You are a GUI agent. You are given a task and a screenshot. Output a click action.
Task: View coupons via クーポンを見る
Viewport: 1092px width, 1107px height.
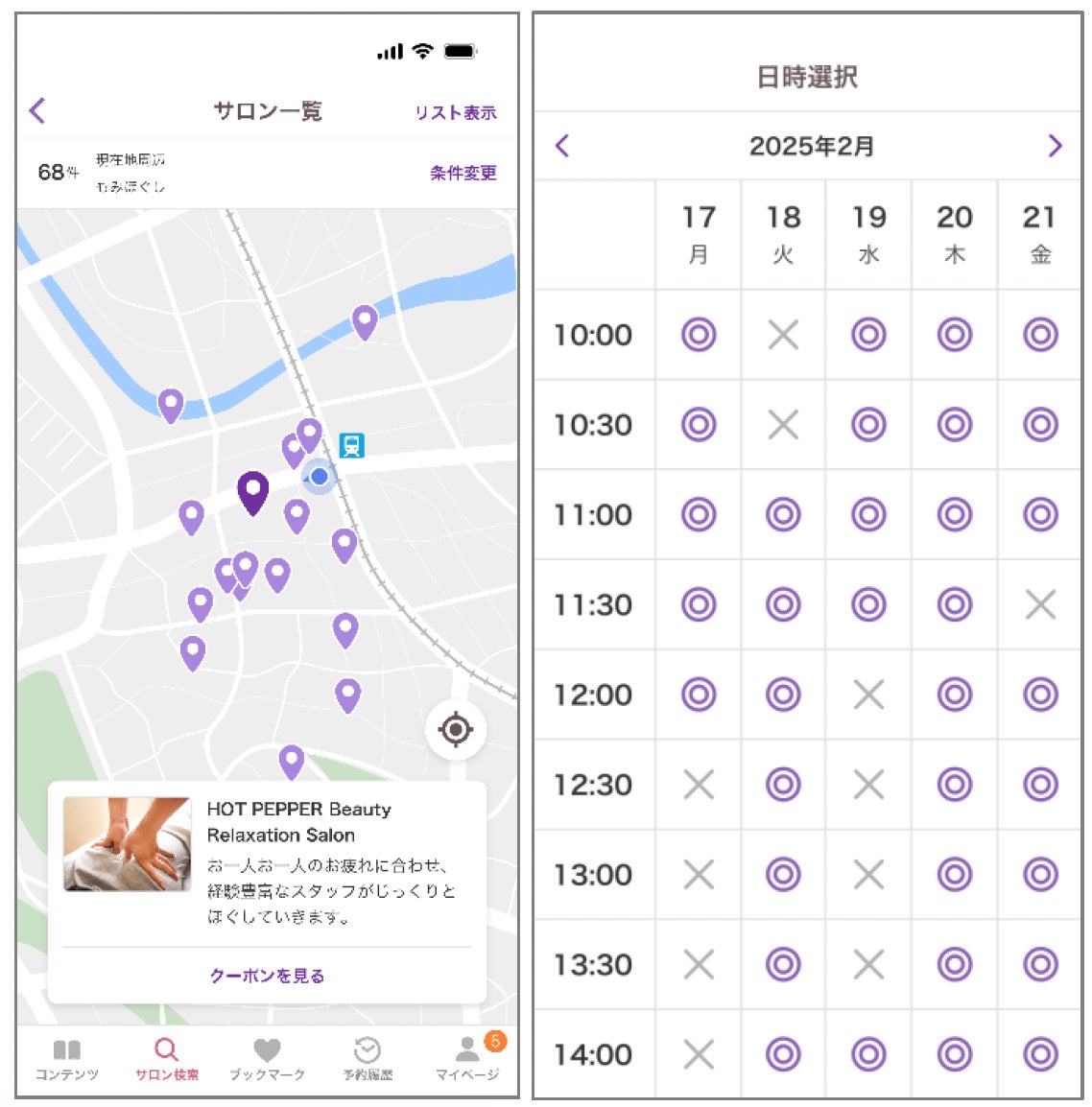pyautogui.click(x=267, y=976)
